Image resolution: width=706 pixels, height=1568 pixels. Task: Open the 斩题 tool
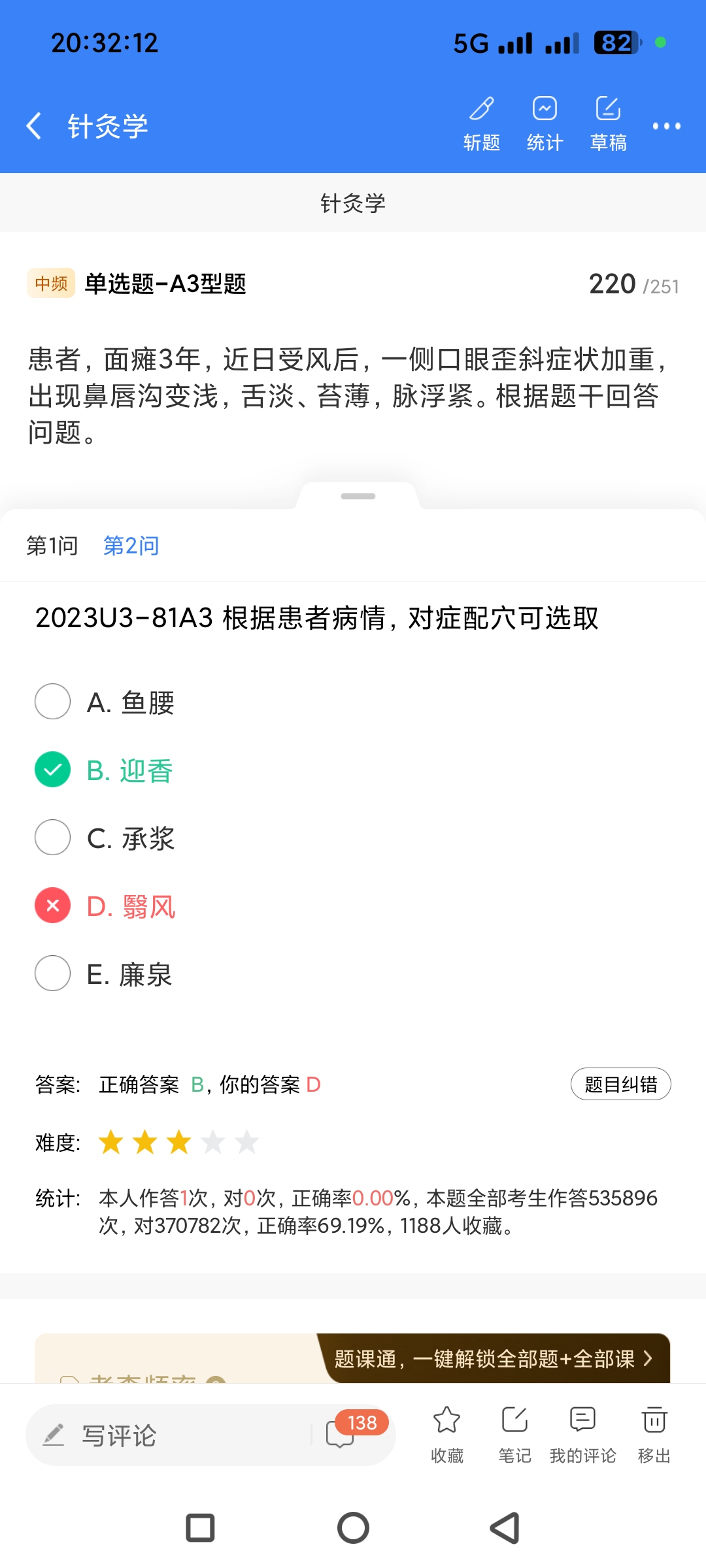(482, 123)
